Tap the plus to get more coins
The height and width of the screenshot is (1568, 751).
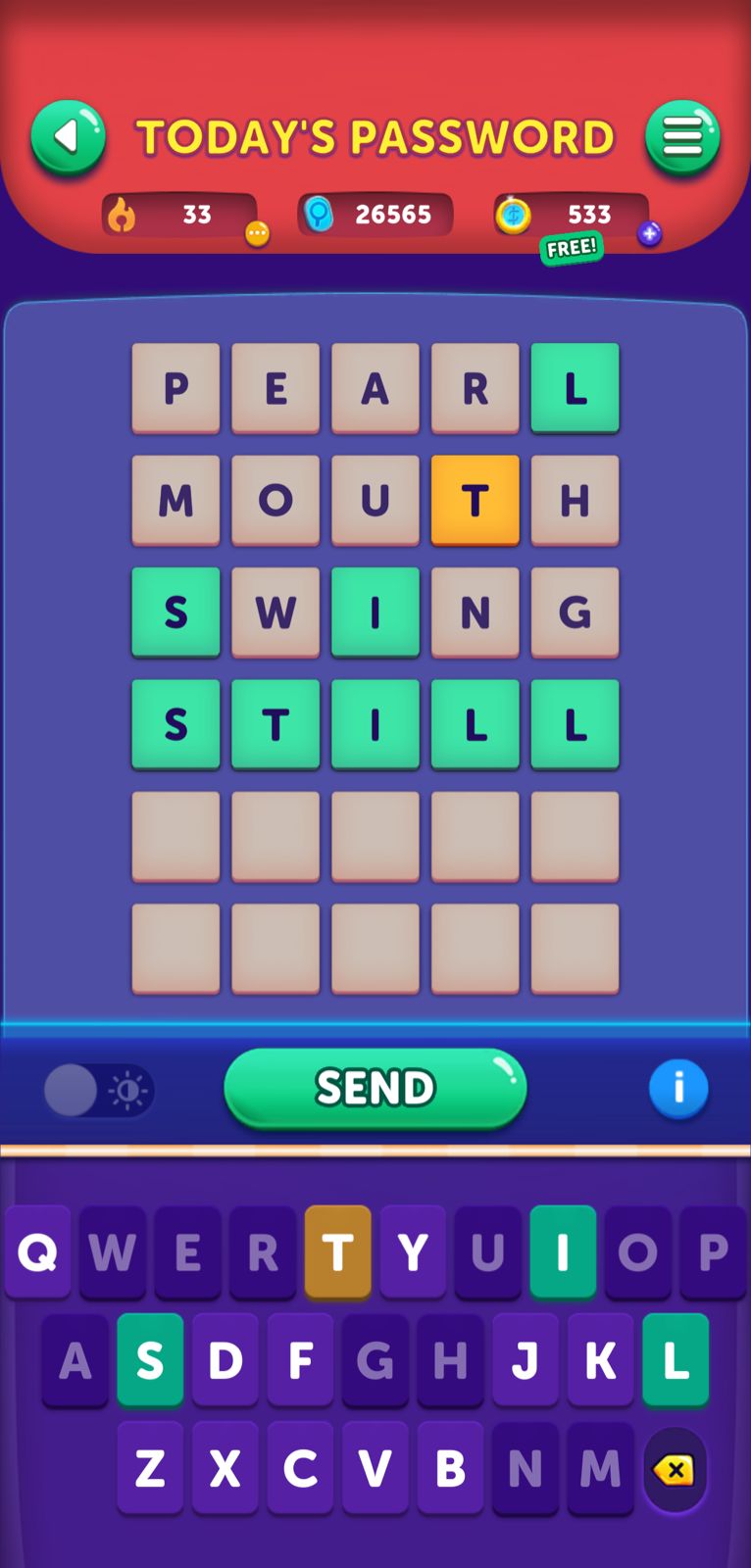649,233
